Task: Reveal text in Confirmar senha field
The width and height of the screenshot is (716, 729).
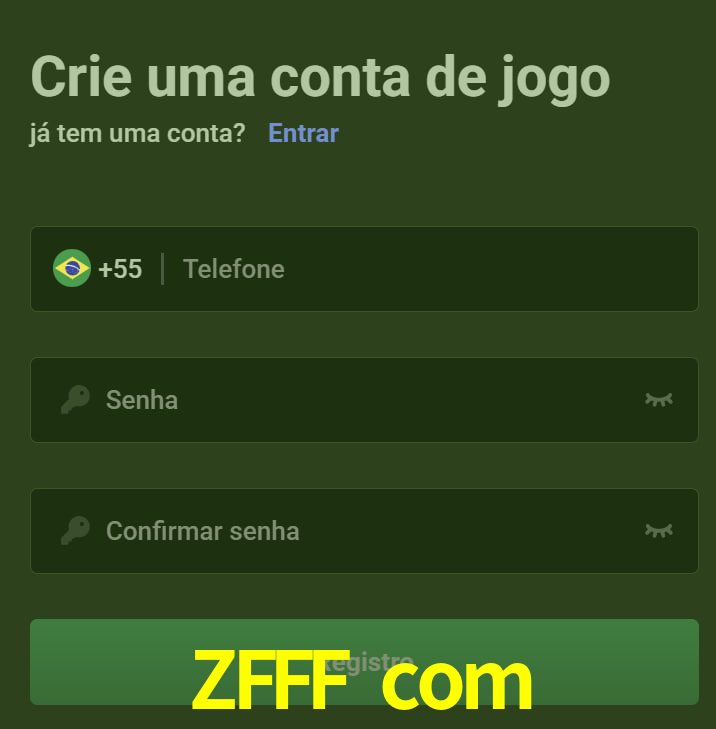Action: (658, 531)
